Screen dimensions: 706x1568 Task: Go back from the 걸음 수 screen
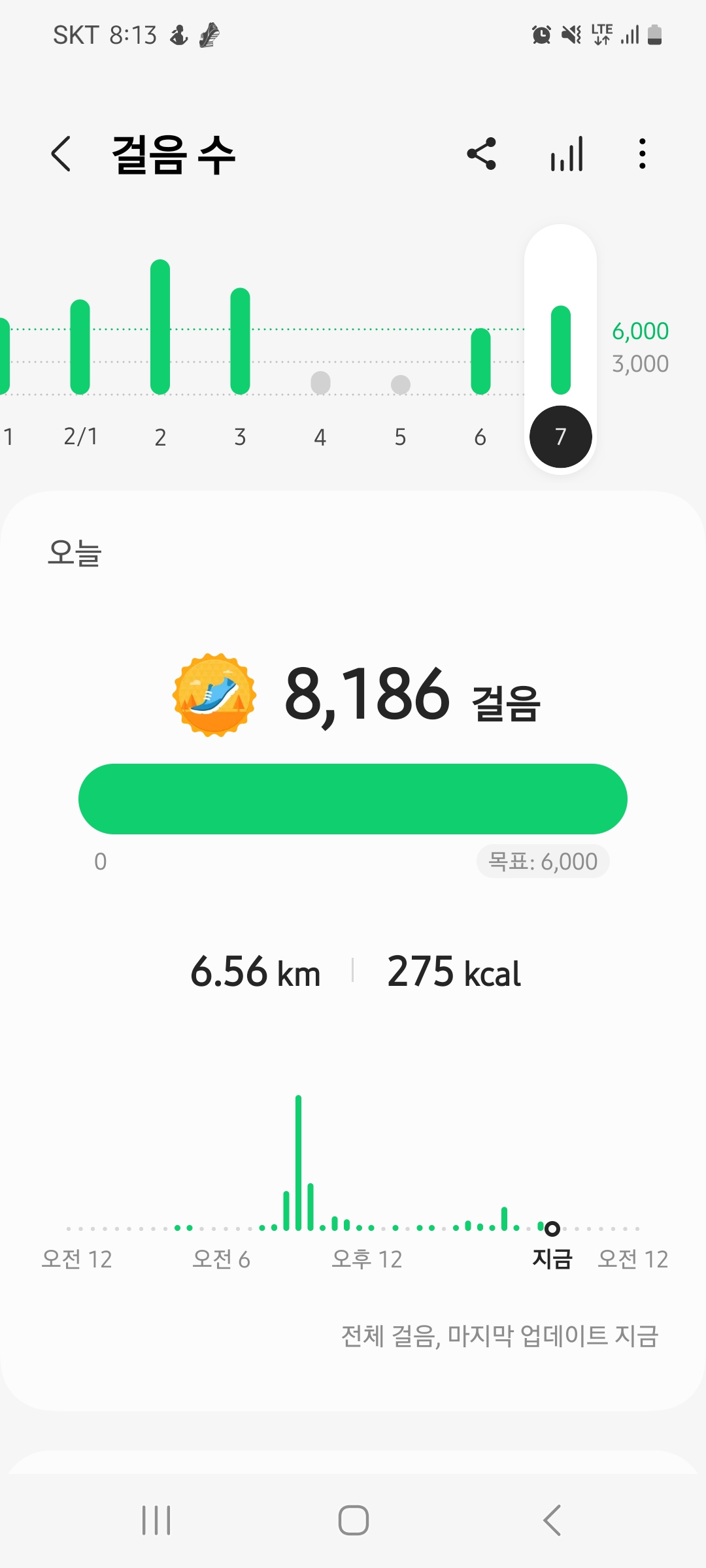pos(61,154)
